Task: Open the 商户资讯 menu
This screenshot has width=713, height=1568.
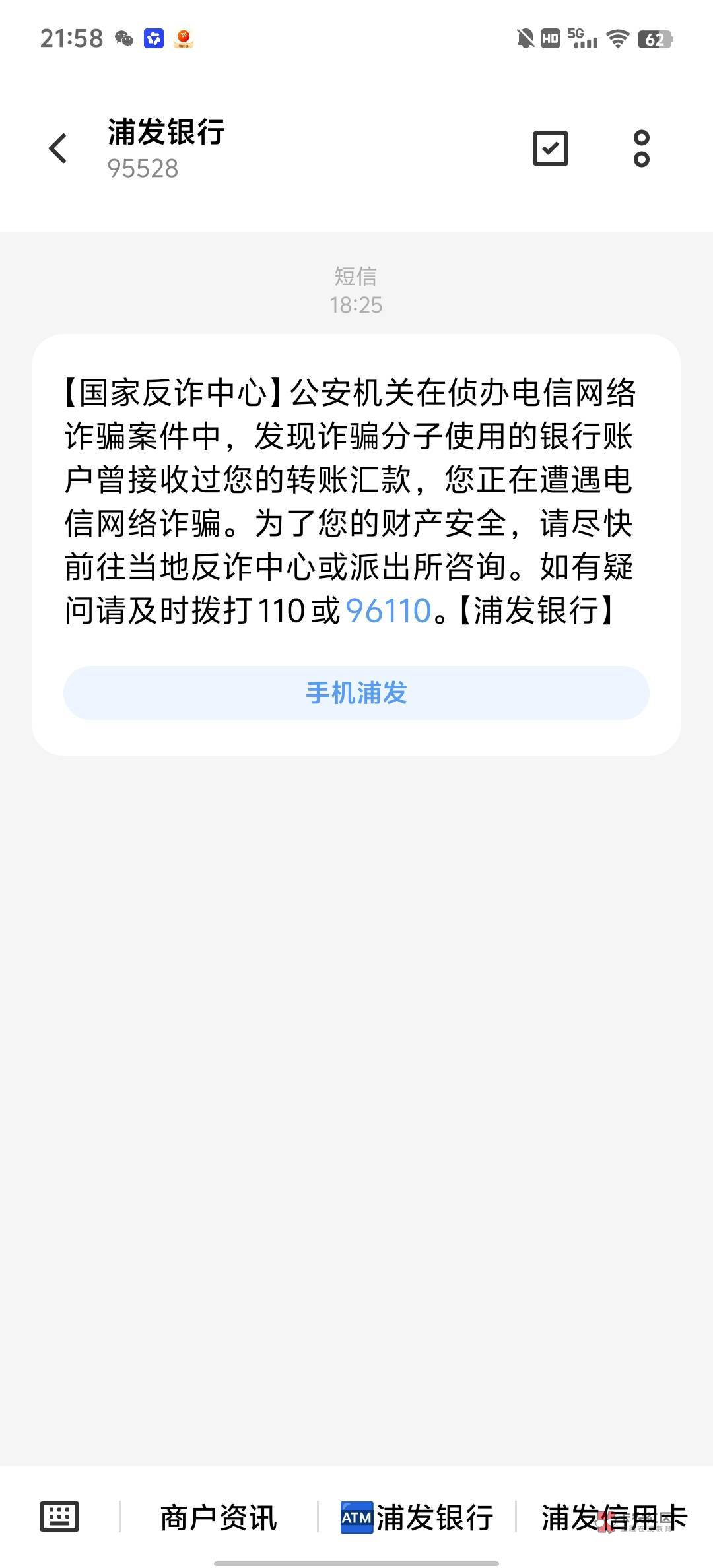Action: click(x=219, y=1517)
